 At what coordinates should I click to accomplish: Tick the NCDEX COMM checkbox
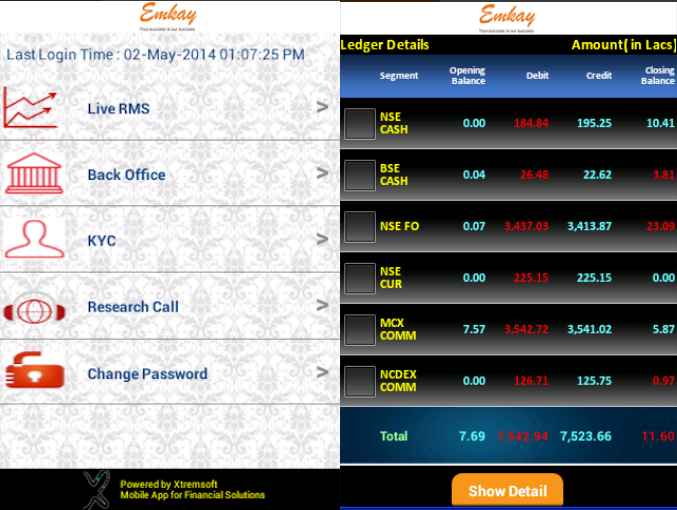360,380
